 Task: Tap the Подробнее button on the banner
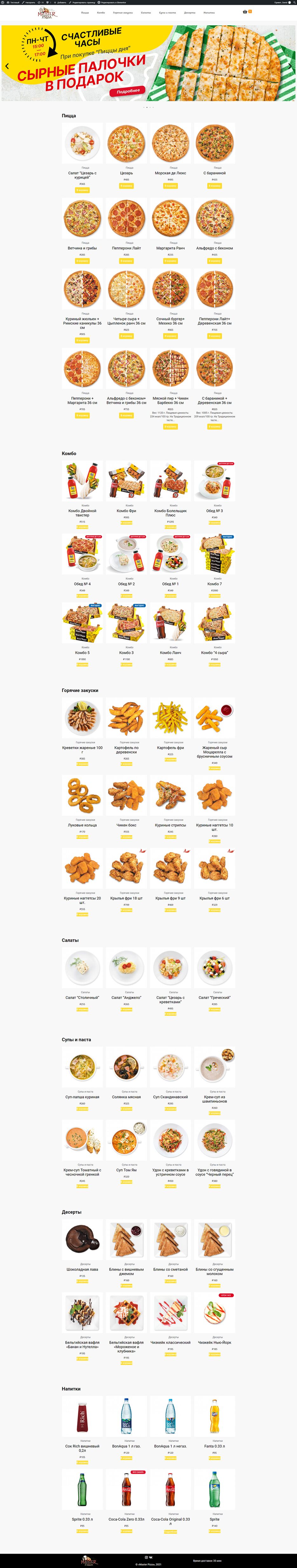pyautogui.click(x=128, y=91)
